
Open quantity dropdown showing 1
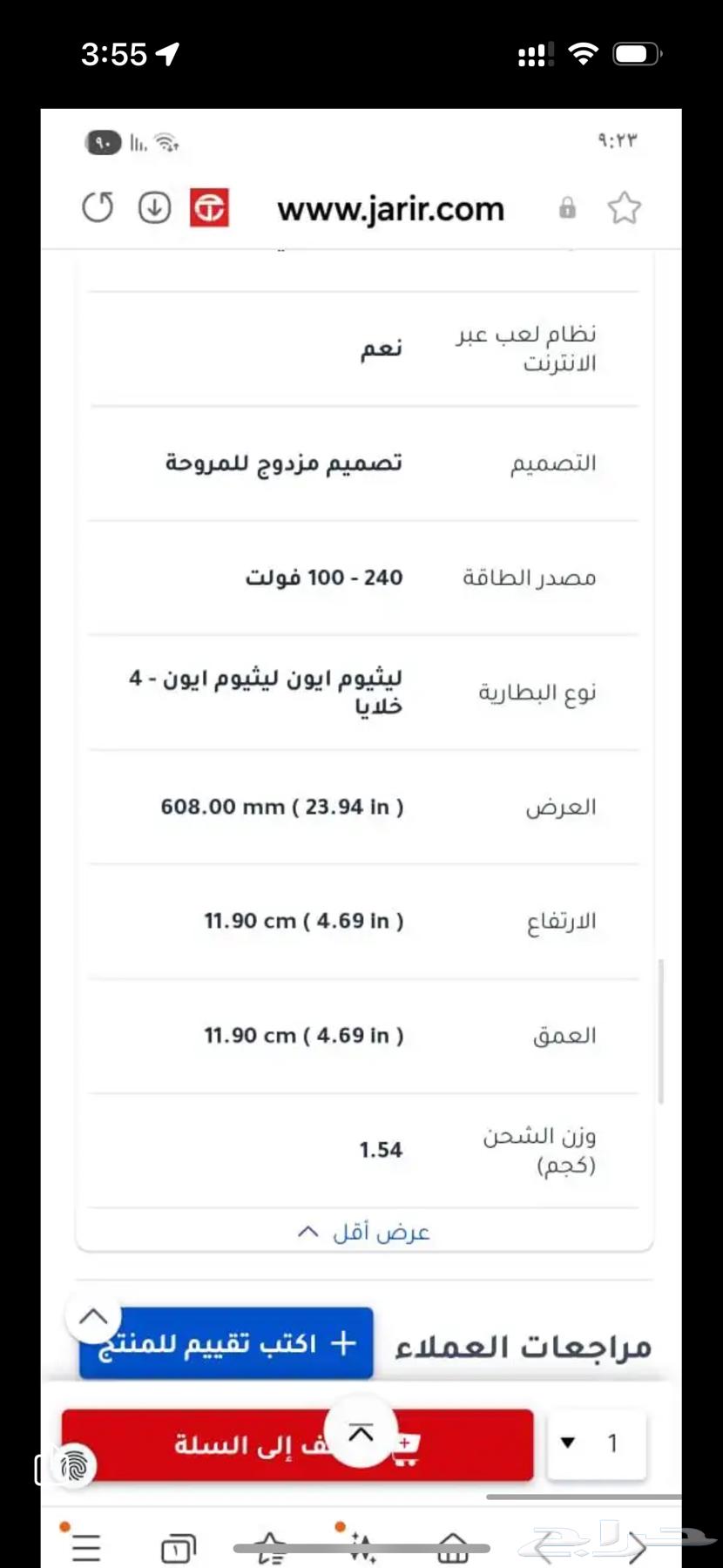coord(597,1443)
